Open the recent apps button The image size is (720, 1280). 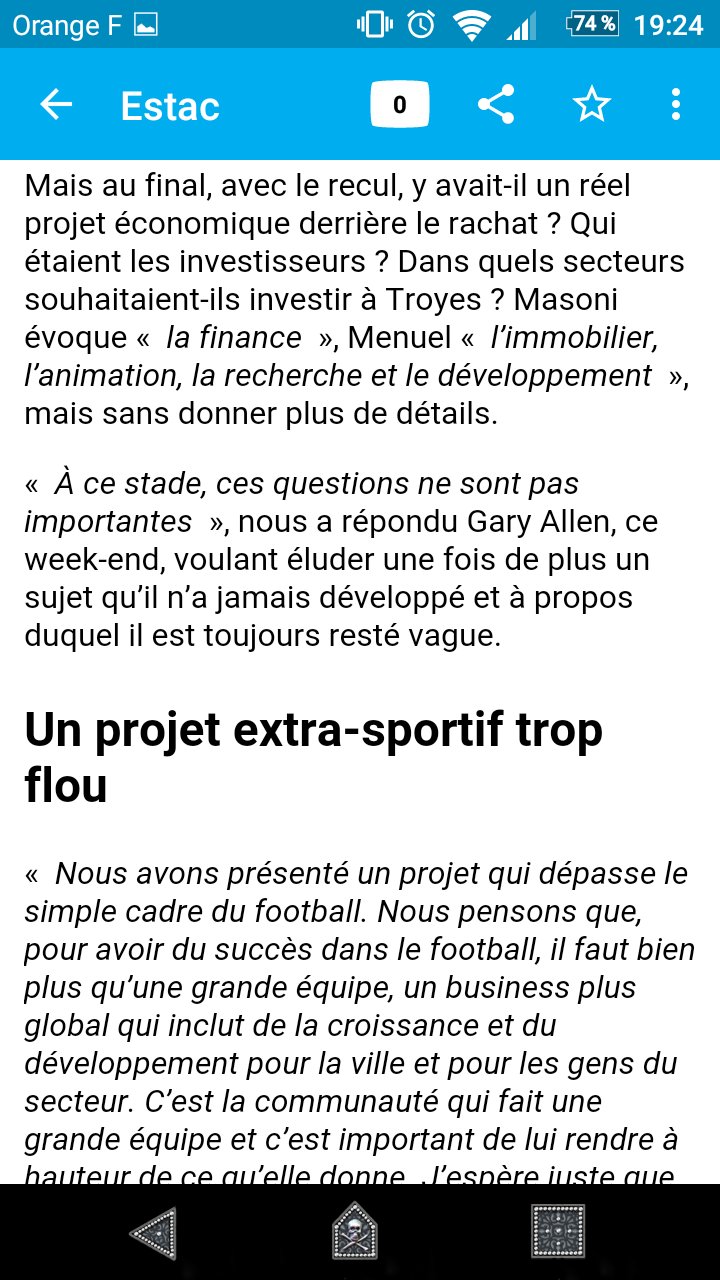coord(557,1233)
